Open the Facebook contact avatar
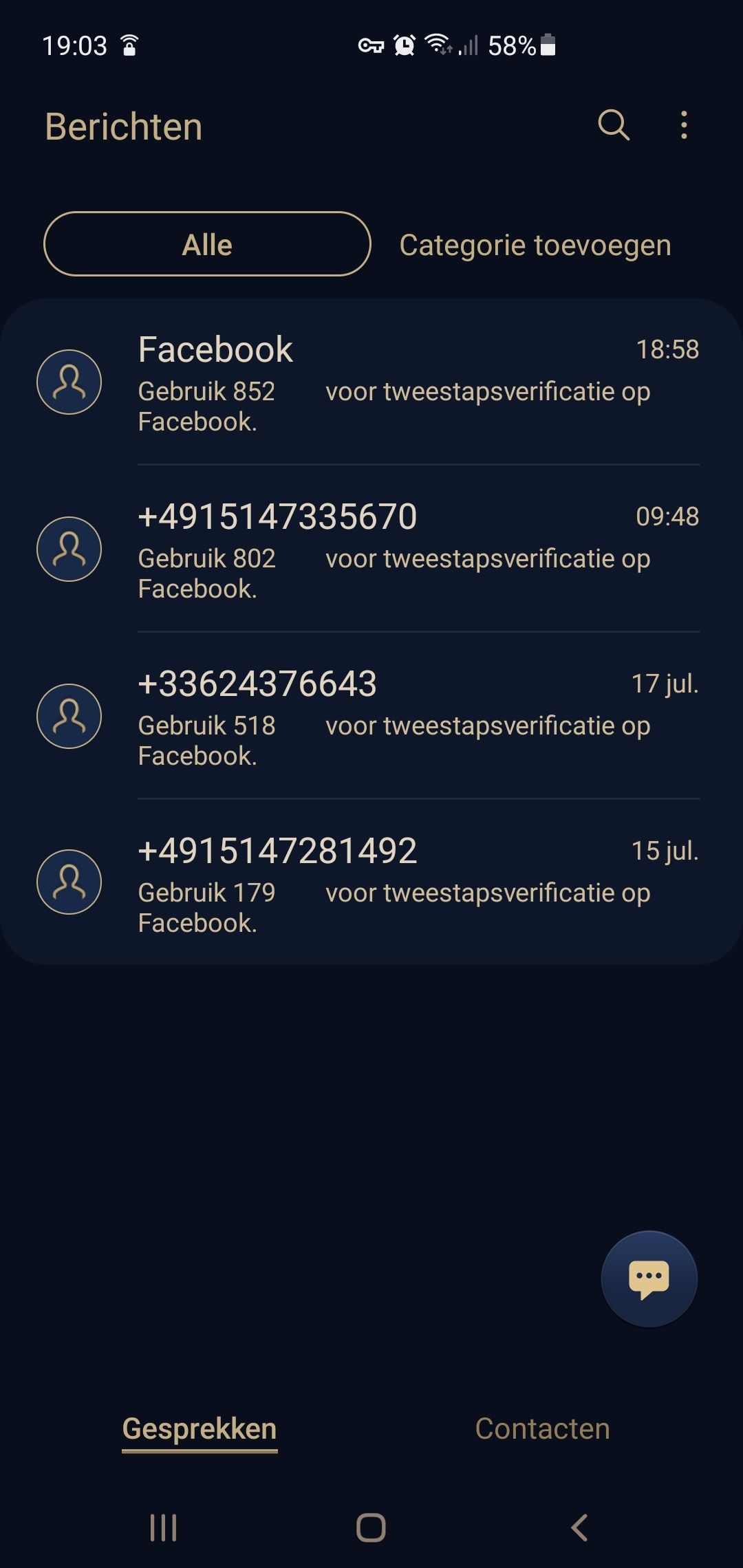Screen dimensions: 743x1568 (69, 382)
